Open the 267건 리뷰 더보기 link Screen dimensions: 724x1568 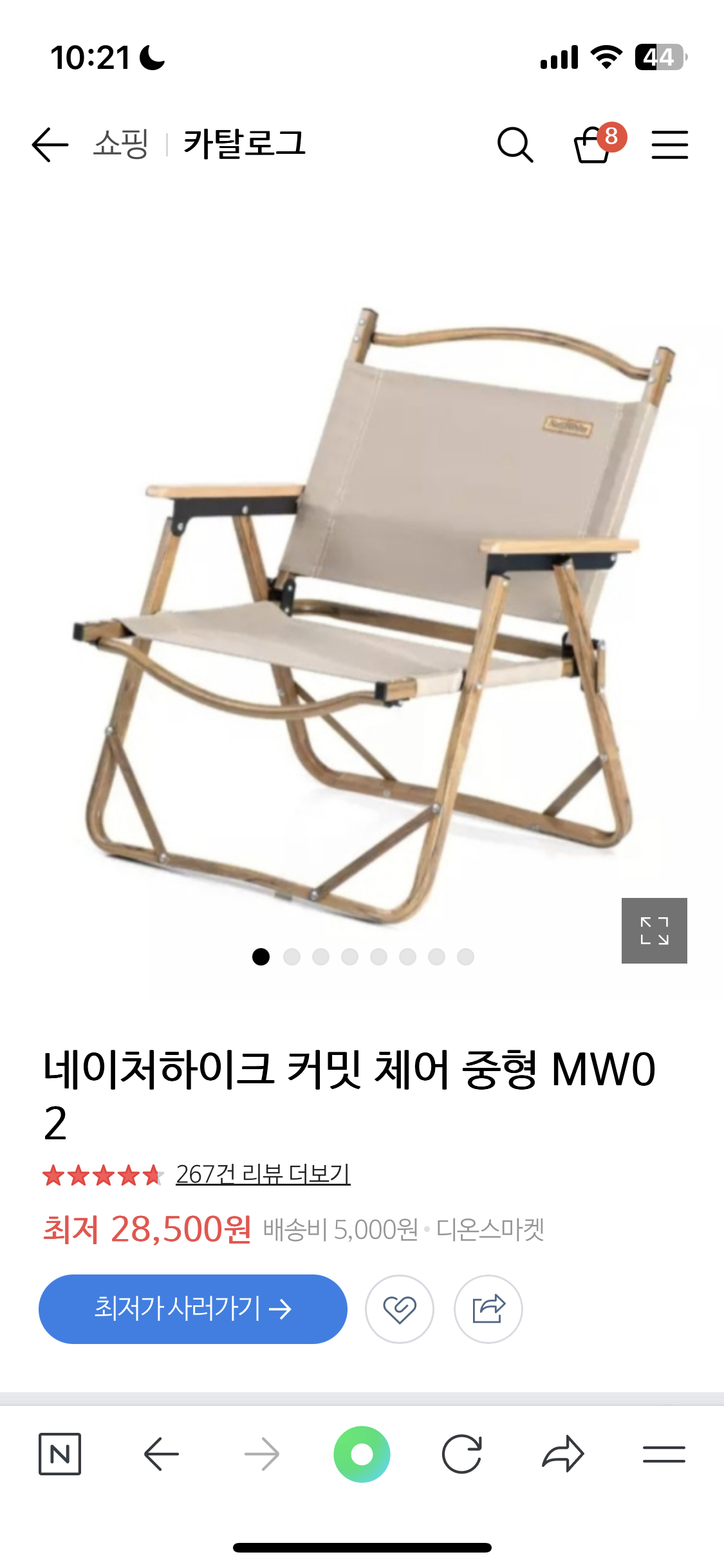click(x=263, y=1174)
